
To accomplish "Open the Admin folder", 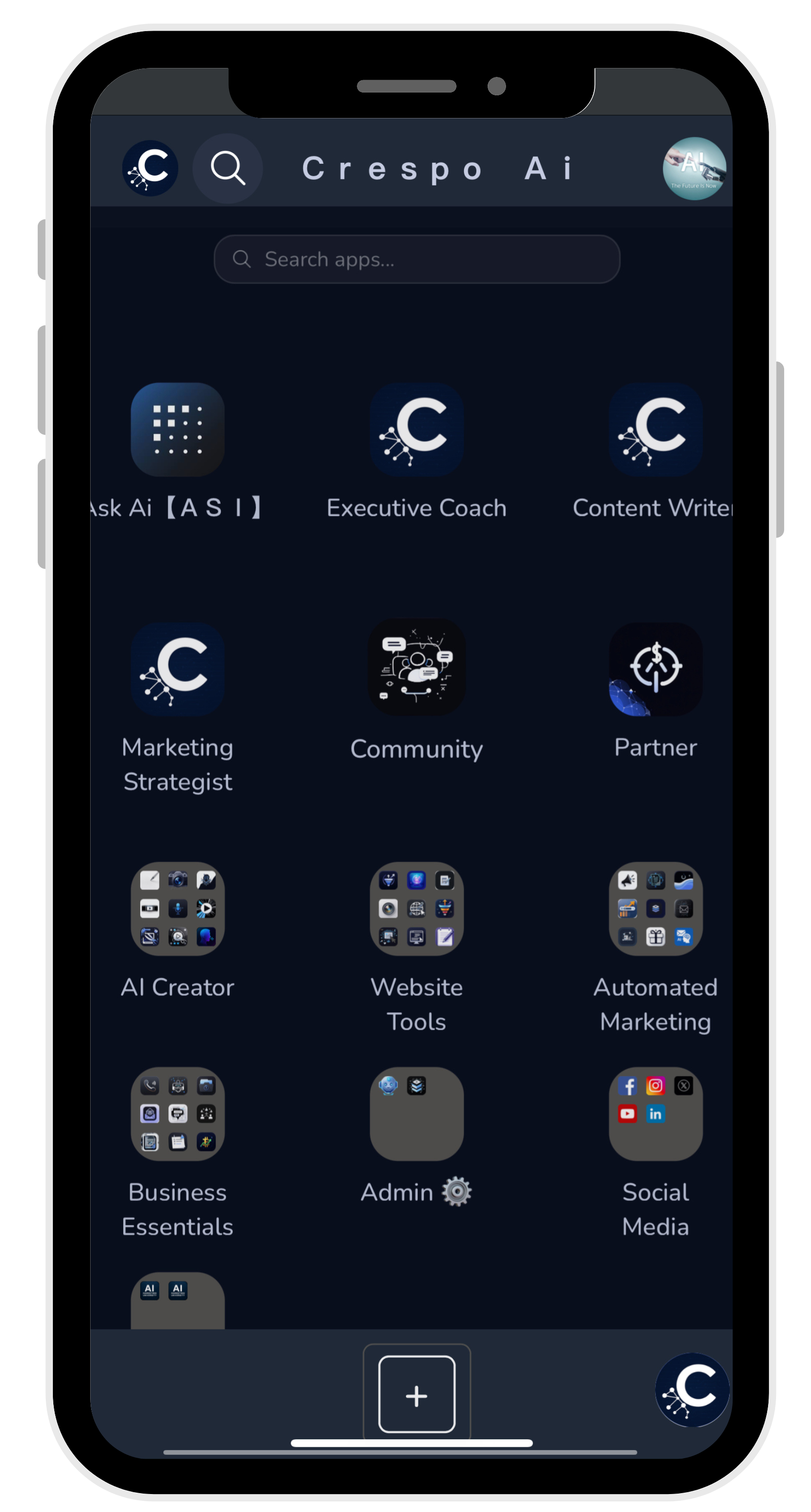I will tap(416, 1113).
